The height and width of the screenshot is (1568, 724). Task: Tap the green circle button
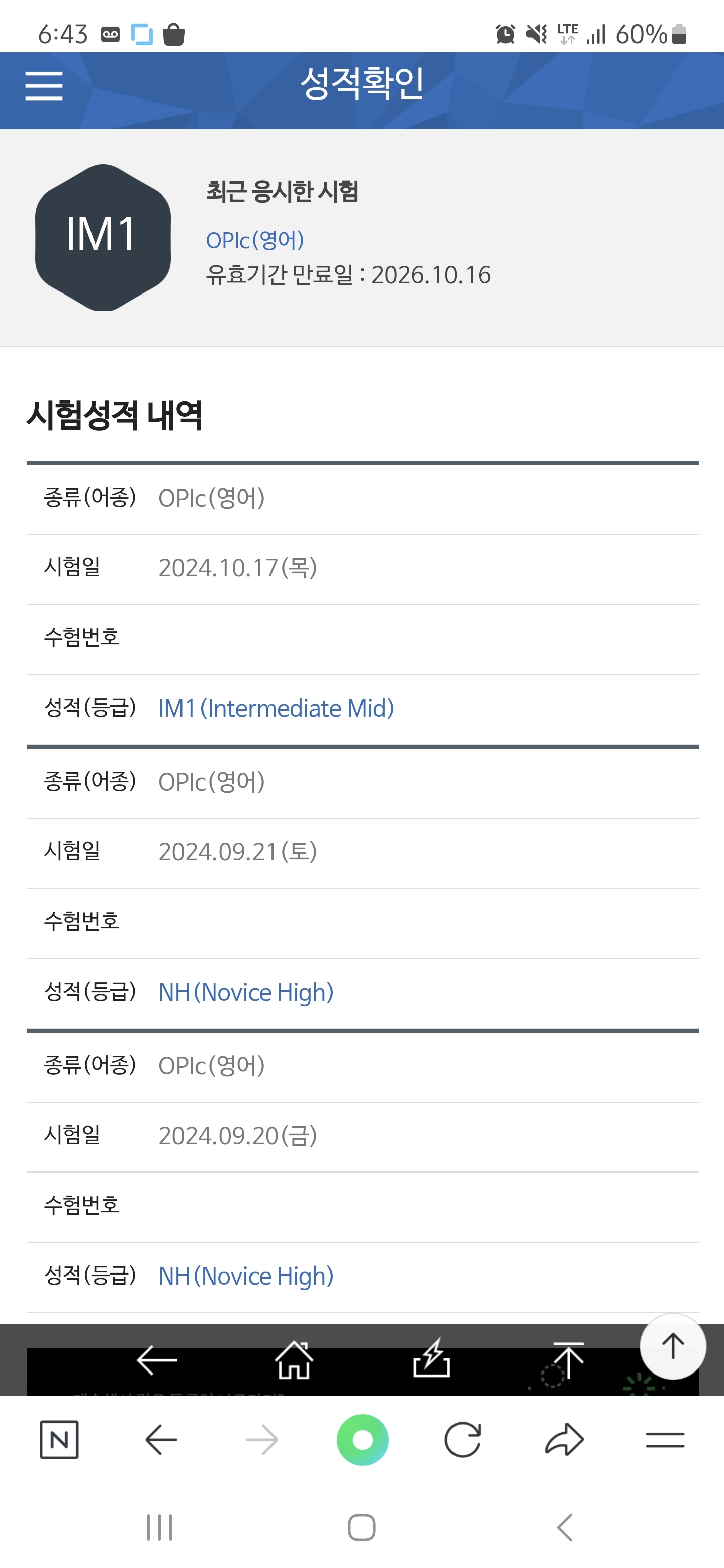363,1440
